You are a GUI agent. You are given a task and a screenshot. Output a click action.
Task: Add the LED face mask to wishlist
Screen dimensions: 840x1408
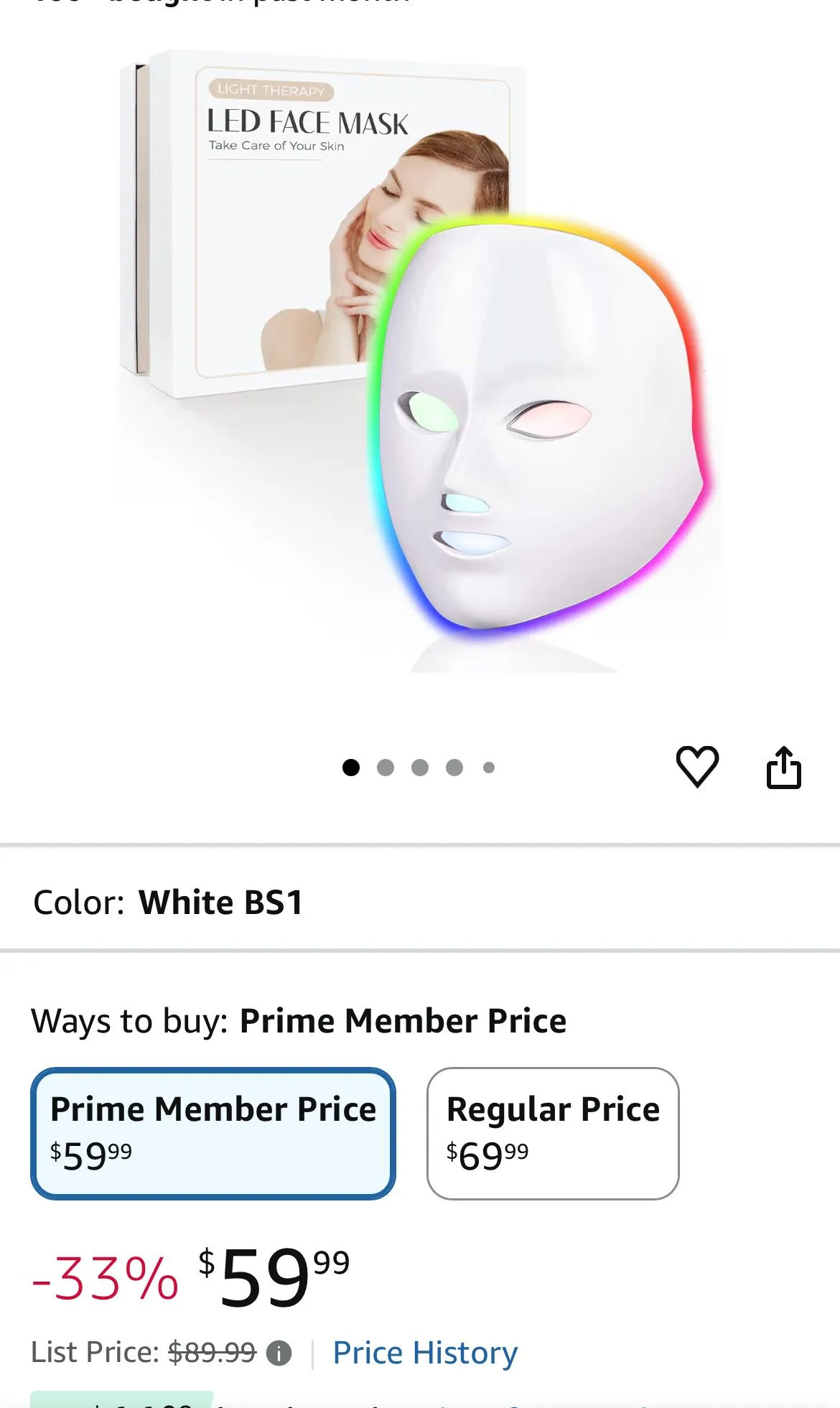pos(697,766)
